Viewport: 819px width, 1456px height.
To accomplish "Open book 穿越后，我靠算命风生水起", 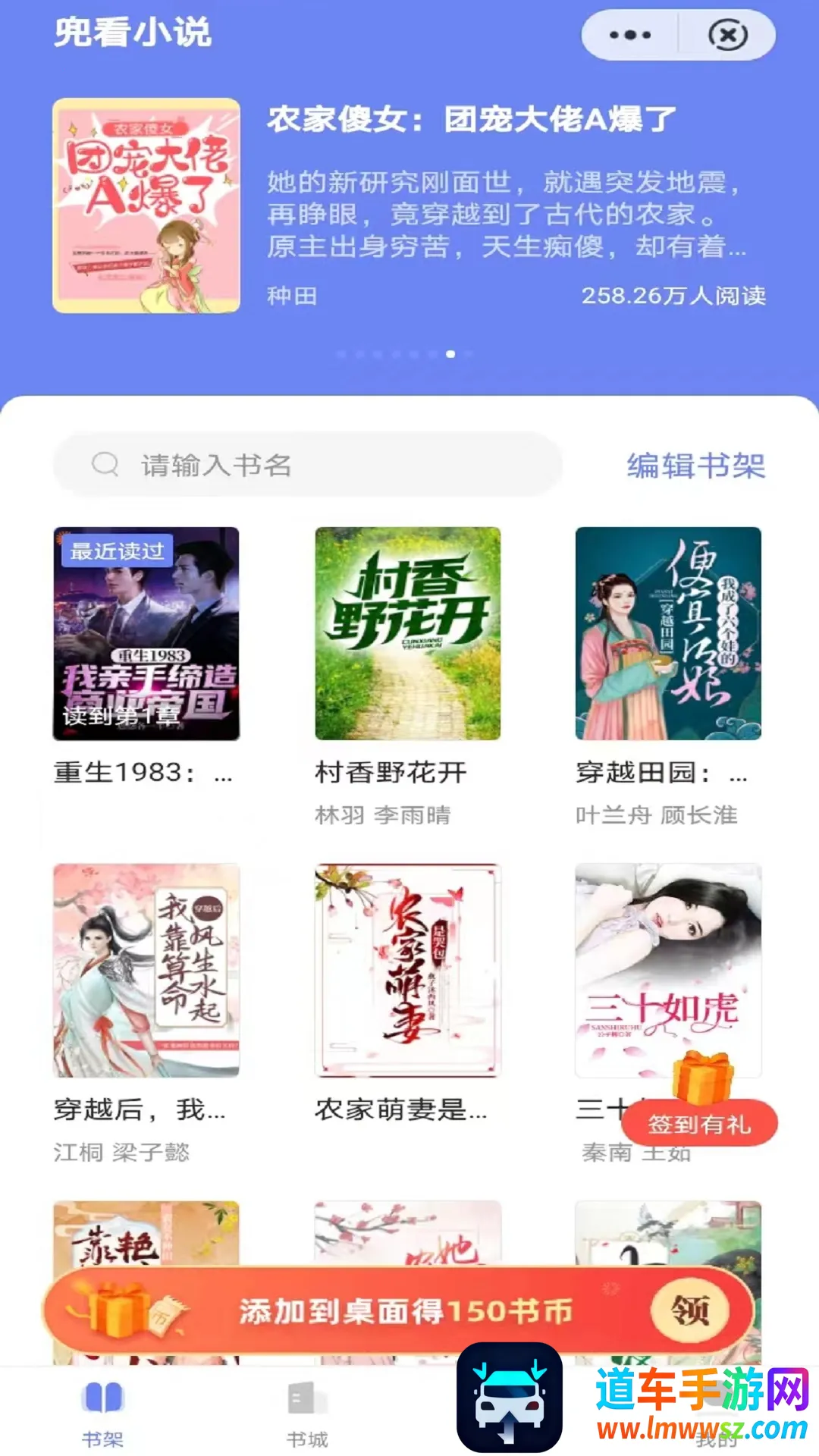I will (x=146, y=970).
